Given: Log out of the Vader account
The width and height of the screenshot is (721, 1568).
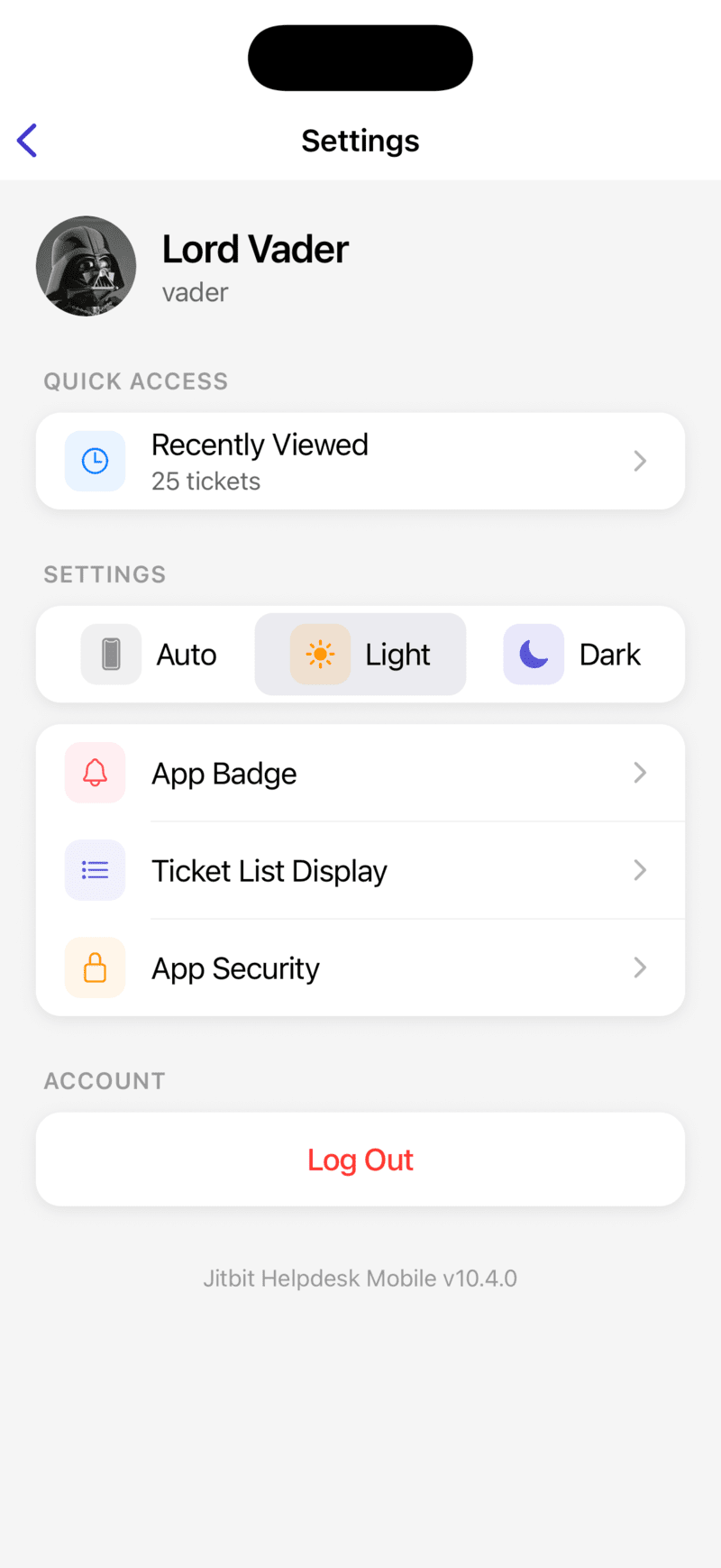Looking at the screenshot, I should [360, 1160].
